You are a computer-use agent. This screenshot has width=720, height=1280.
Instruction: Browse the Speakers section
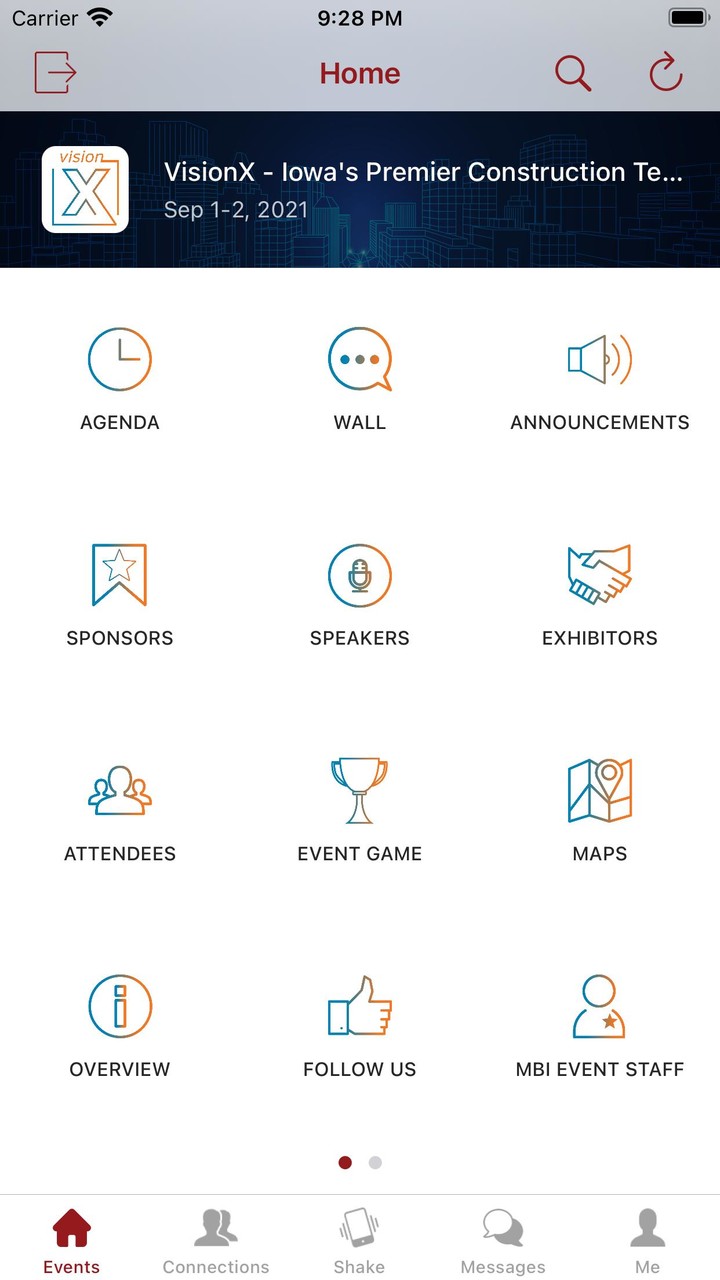pos(360,590)
